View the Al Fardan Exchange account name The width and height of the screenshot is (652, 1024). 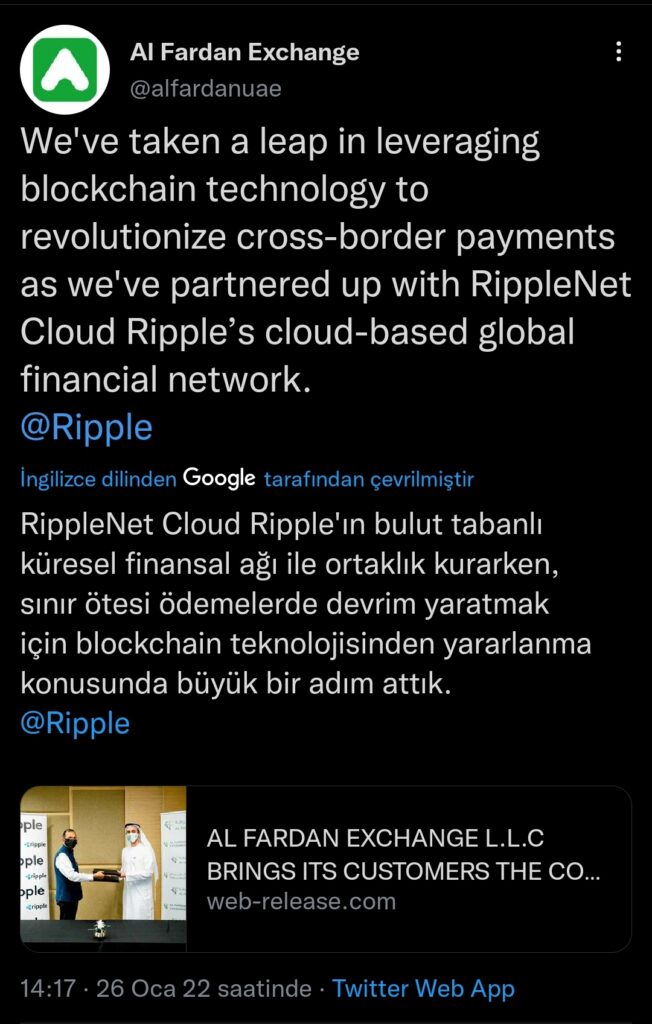[x=244, y=52]
